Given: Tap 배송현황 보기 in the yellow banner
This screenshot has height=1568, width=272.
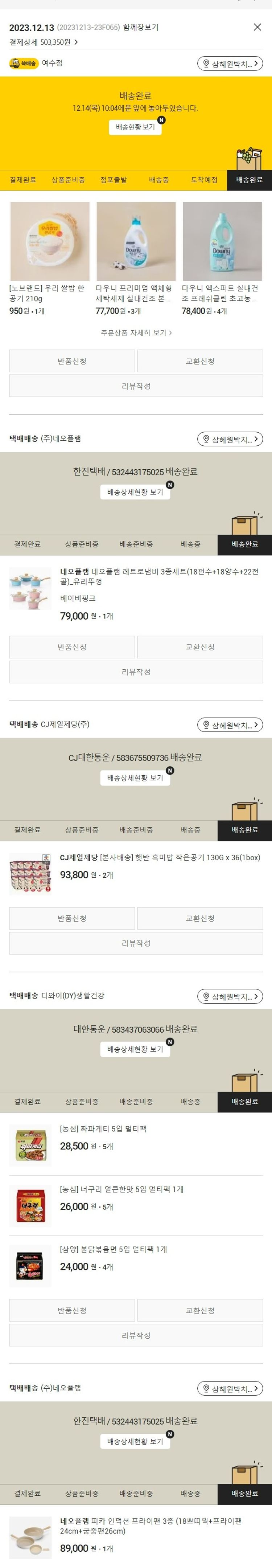Looking at the screenshot, I should pos(135,127).
